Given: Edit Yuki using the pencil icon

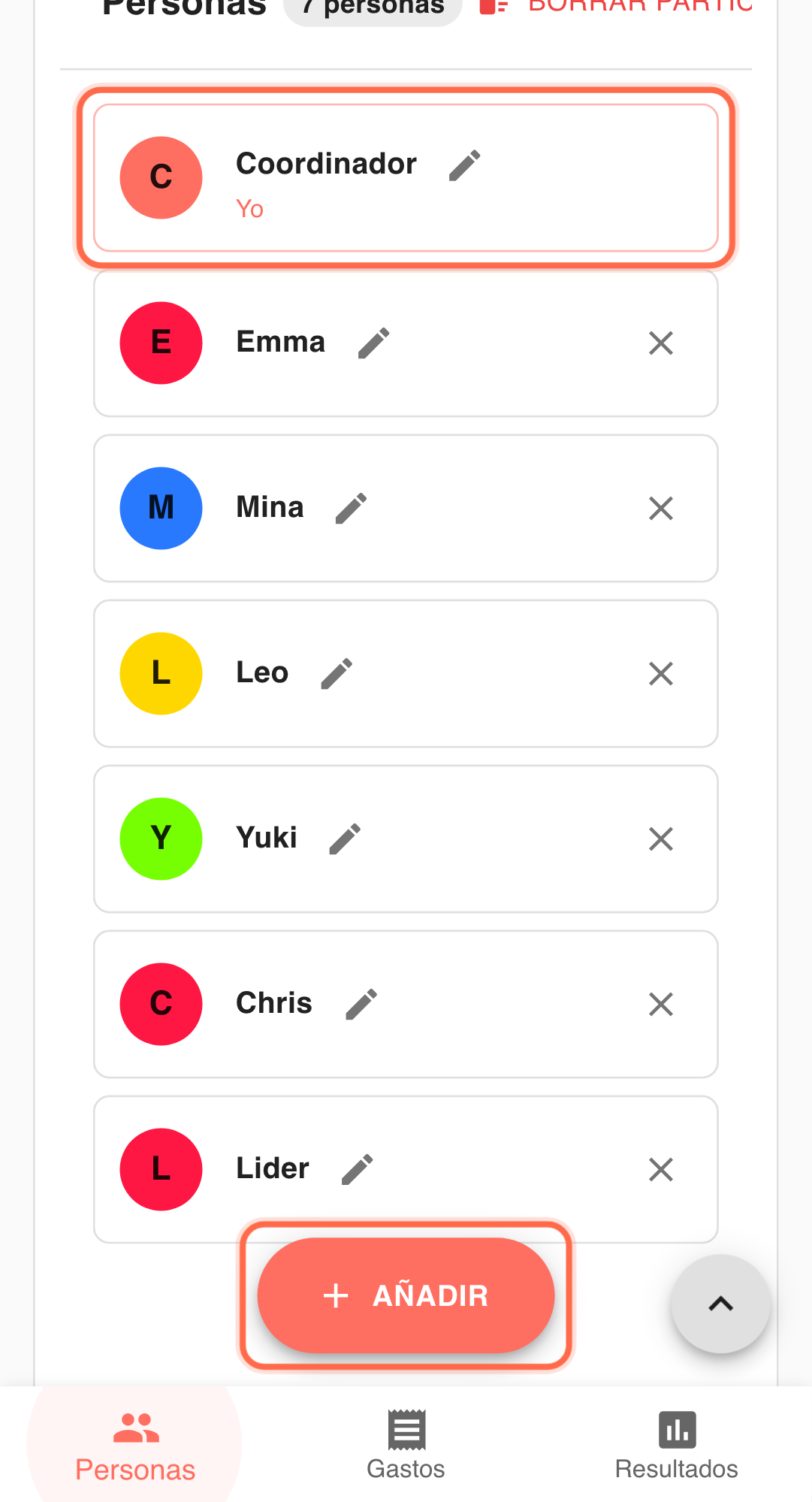Looking at the screenshot, I should click(344, 838).
